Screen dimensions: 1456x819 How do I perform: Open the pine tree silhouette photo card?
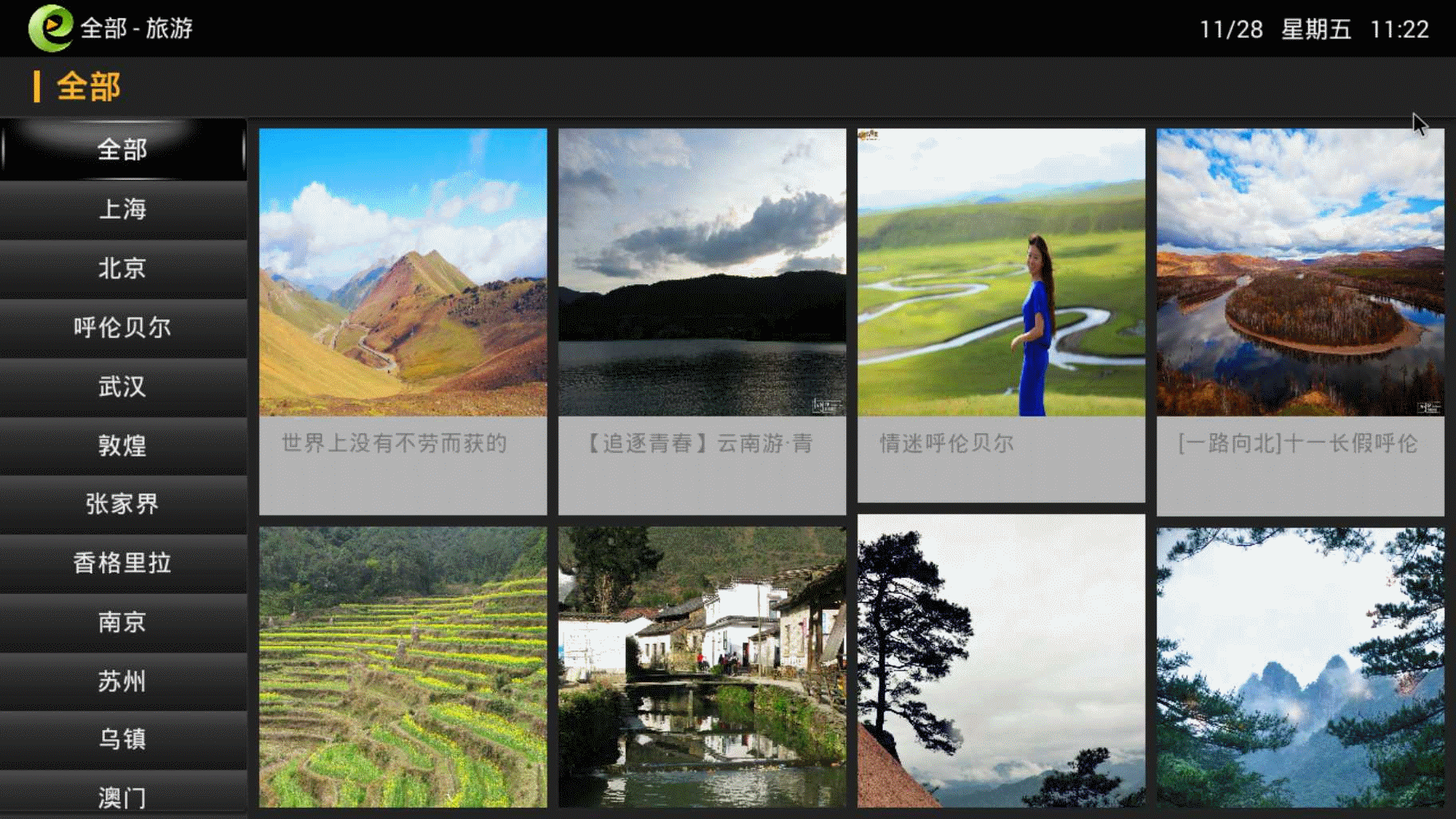(1001, 661)
